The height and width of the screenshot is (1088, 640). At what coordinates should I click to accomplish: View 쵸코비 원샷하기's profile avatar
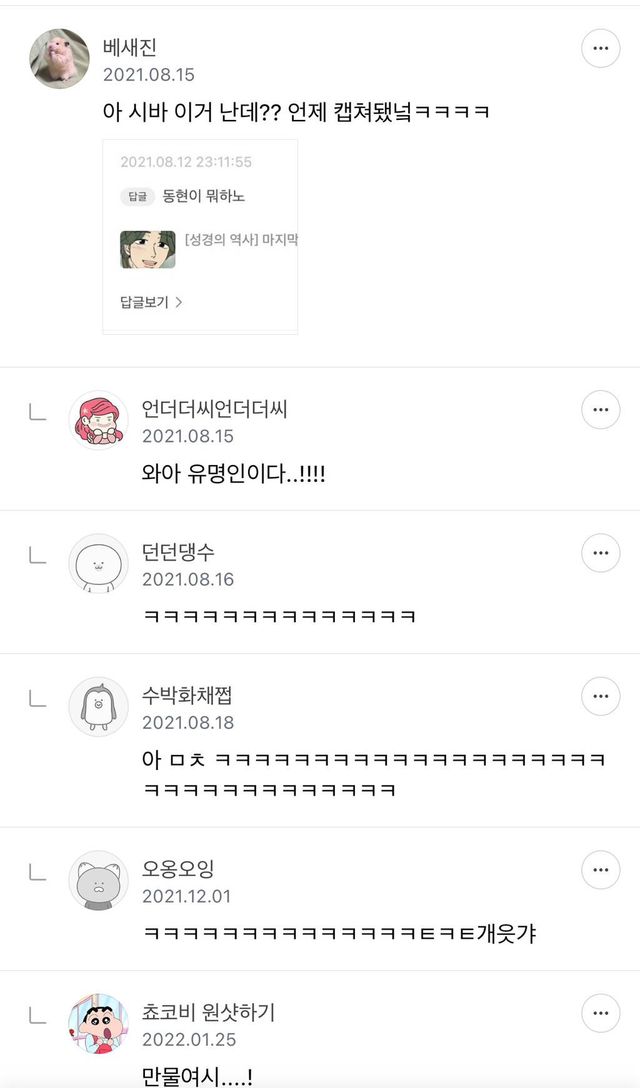click(x=98, y=1023)
